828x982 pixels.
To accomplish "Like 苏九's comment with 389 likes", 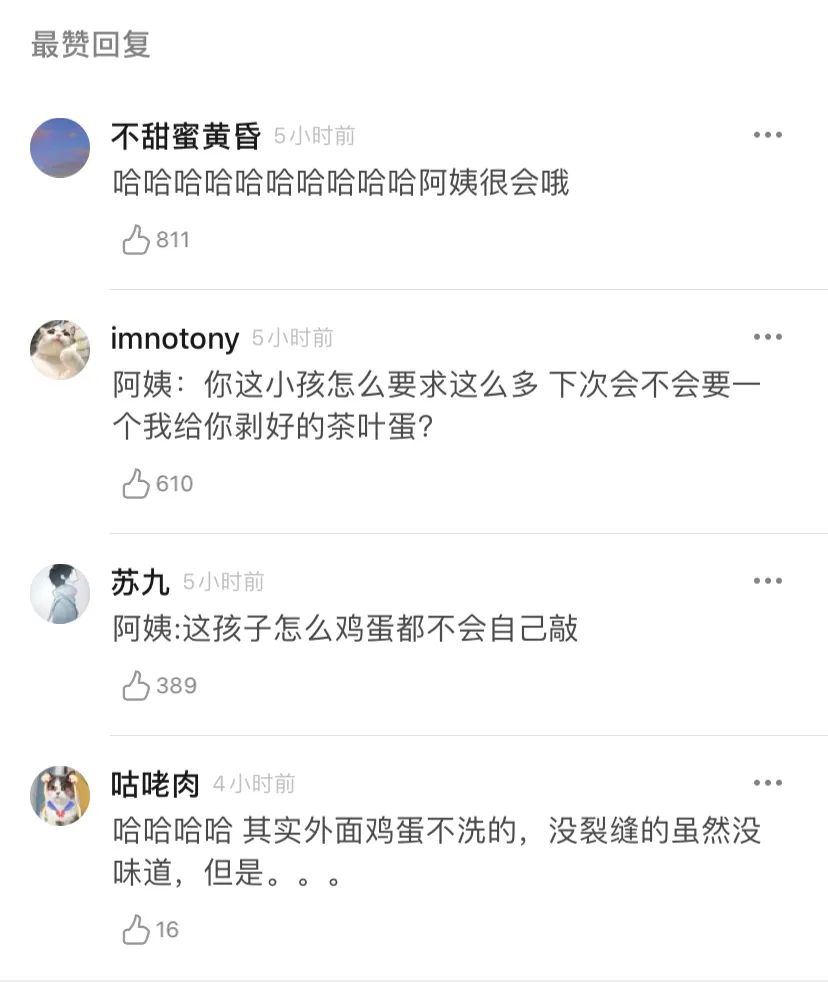I will [135, 685].
